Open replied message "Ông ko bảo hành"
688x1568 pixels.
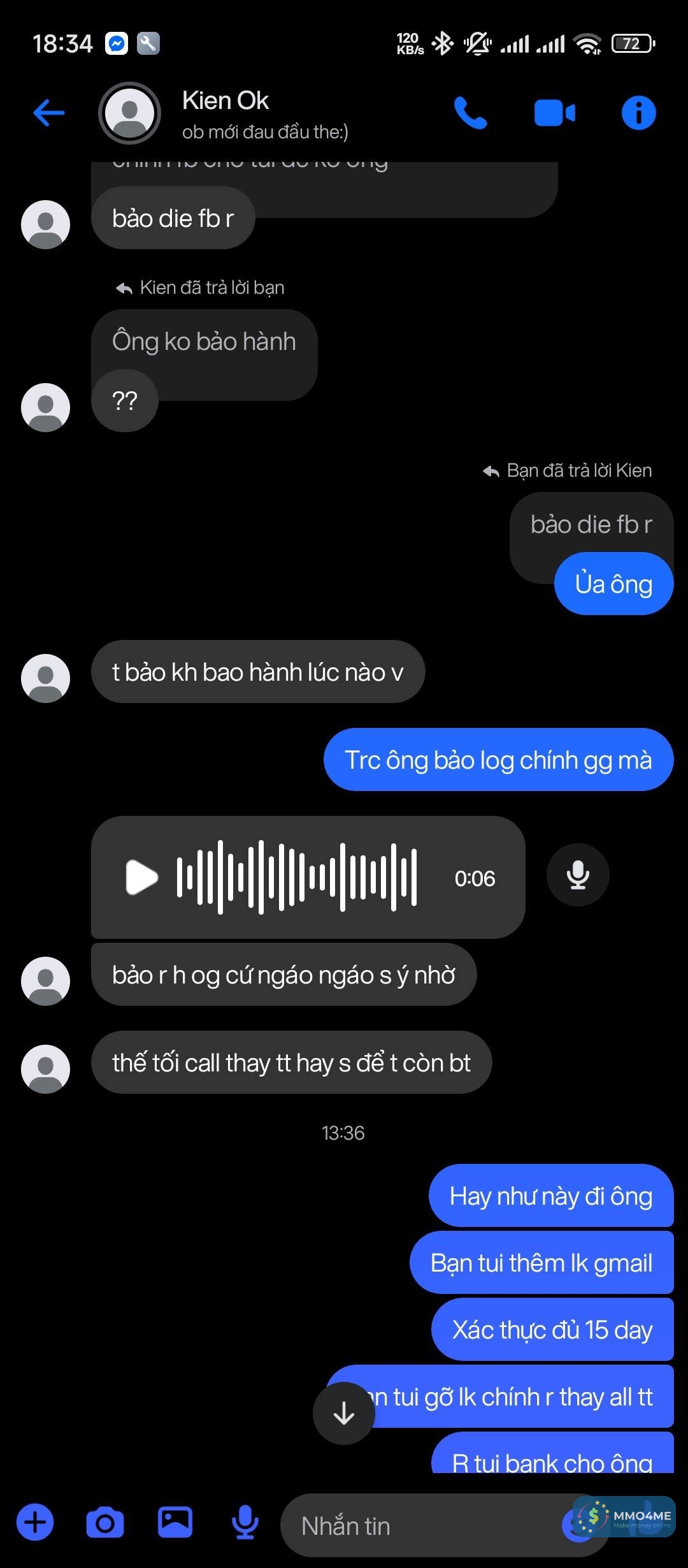point(204,342)
